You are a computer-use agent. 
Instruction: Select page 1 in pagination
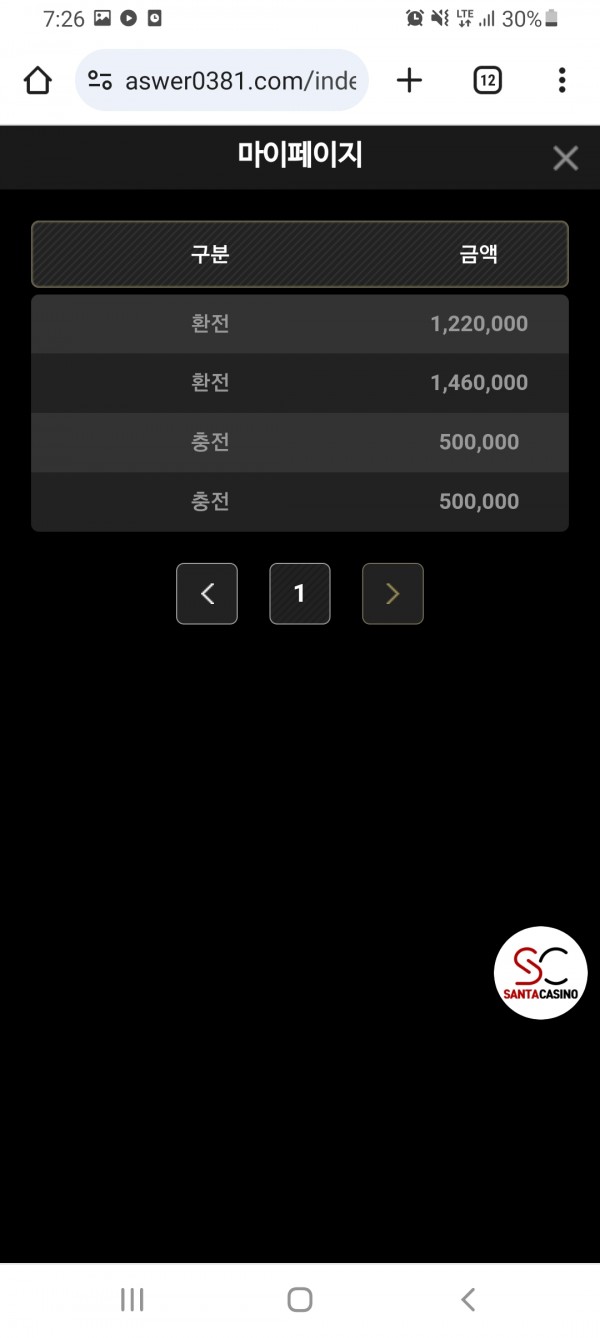(299, 594)
